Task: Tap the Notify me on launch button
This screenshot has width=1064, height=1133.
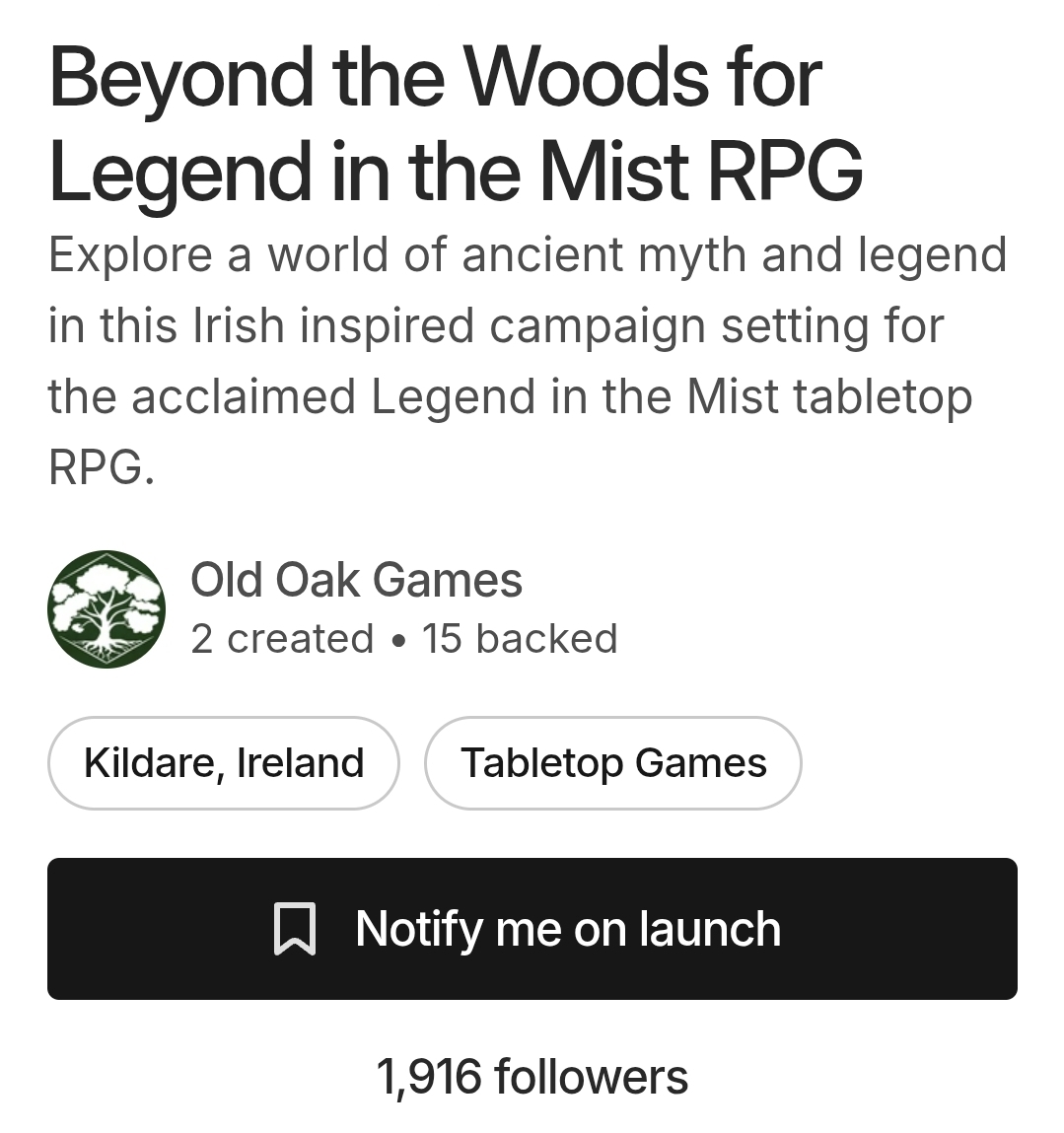Action: point(532,929)
